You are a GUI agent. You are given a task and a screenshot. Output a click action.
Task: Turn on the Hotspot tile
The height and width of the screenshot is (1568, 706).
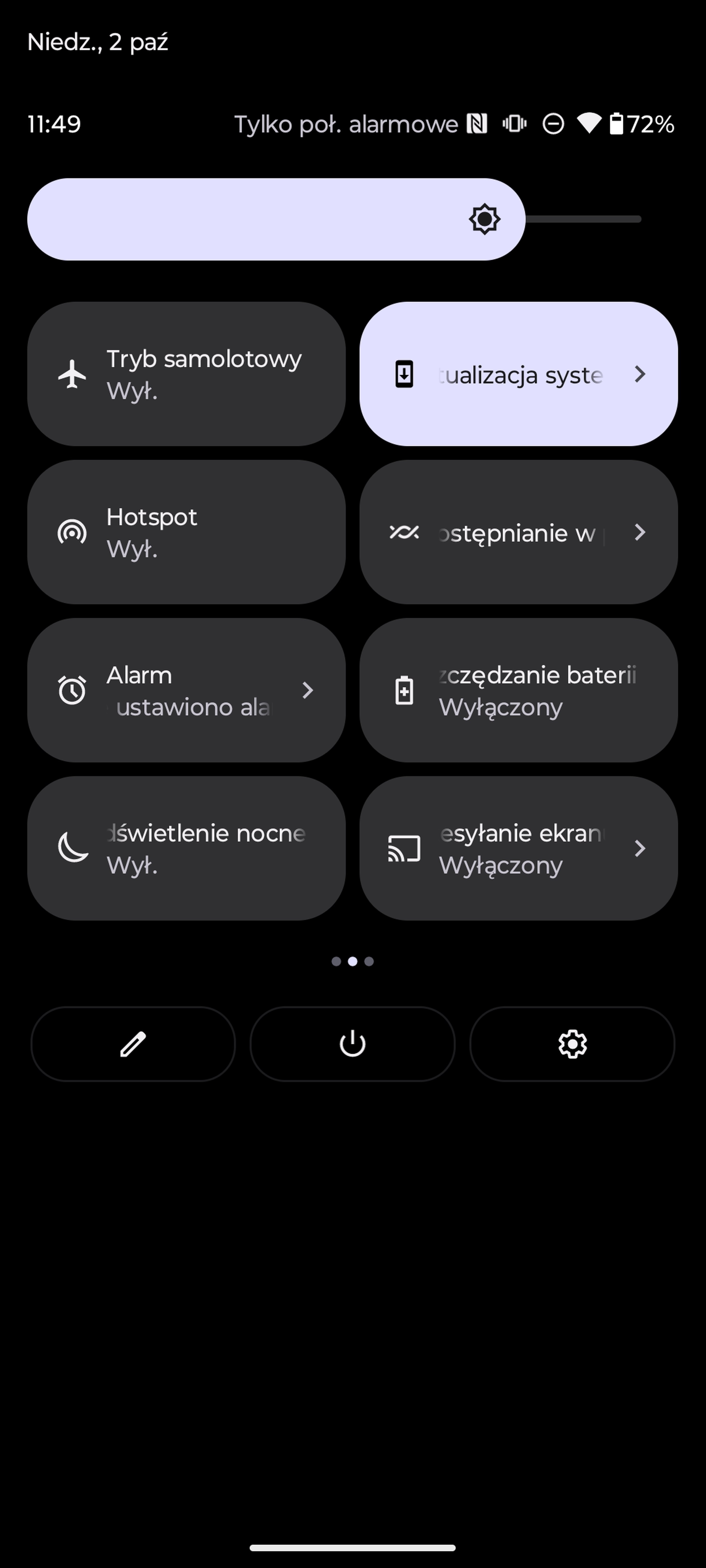[186, 532]
